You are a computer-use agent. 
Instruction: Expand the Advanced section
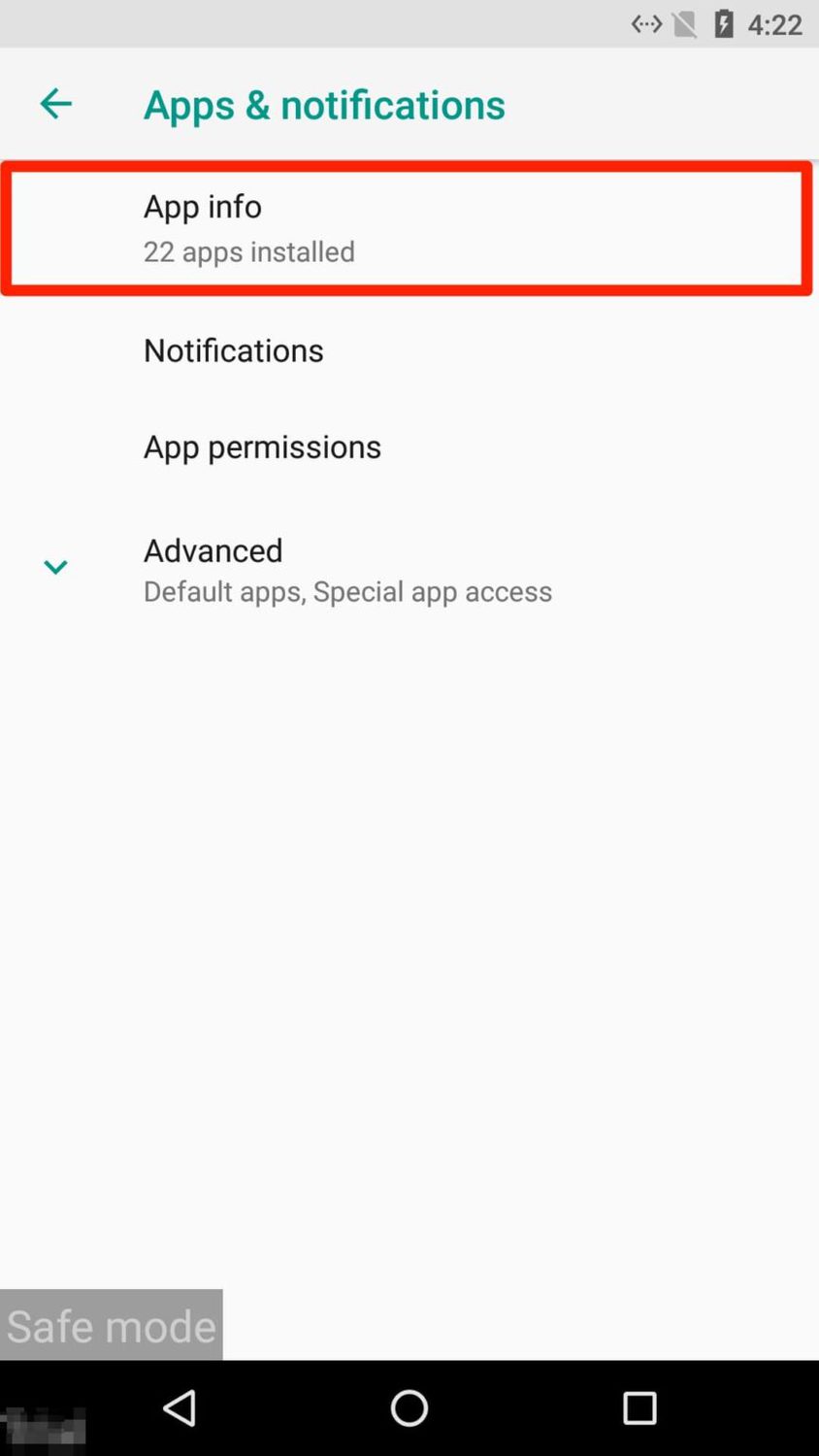213,550
